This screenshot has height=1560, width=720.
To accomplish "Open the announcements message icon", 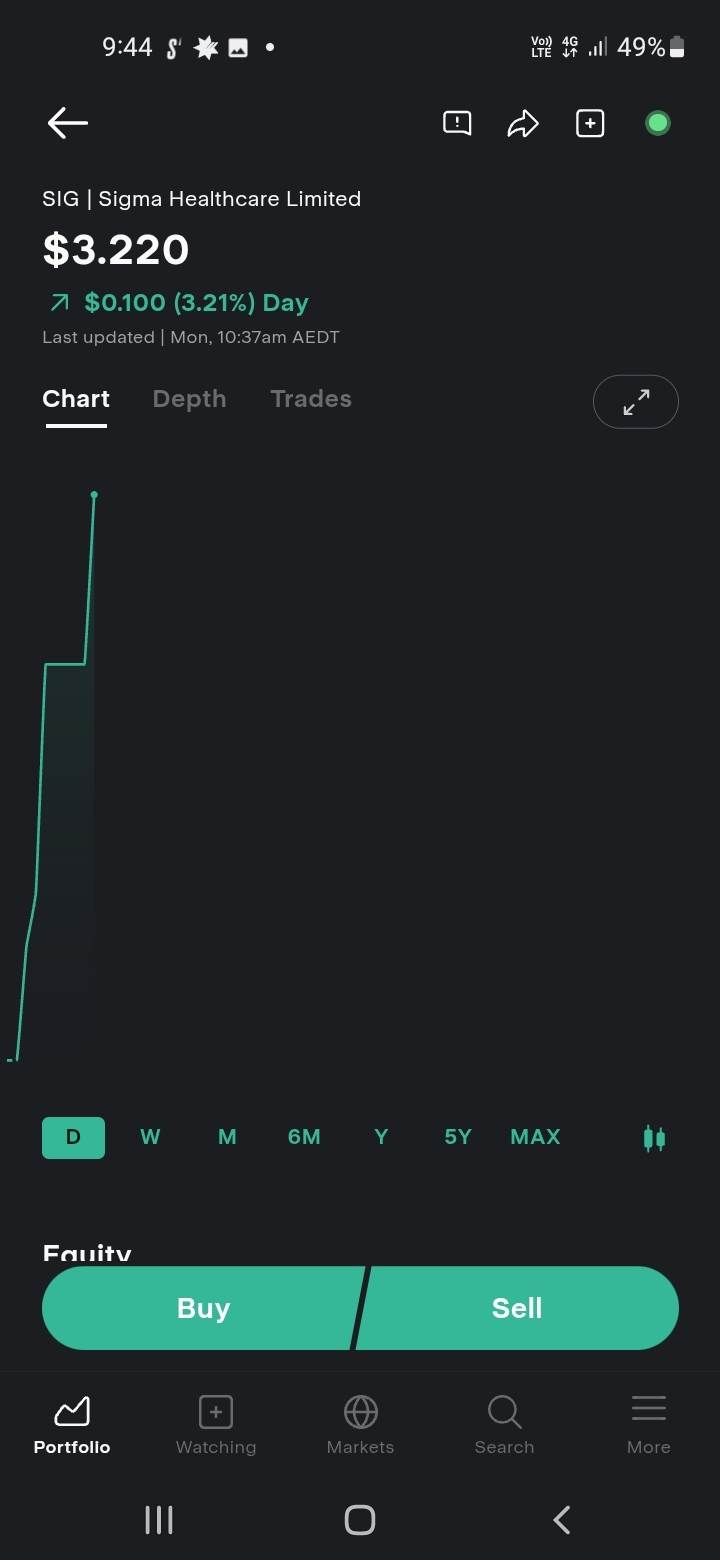I will pyautogui.click(x=457, y=123).
